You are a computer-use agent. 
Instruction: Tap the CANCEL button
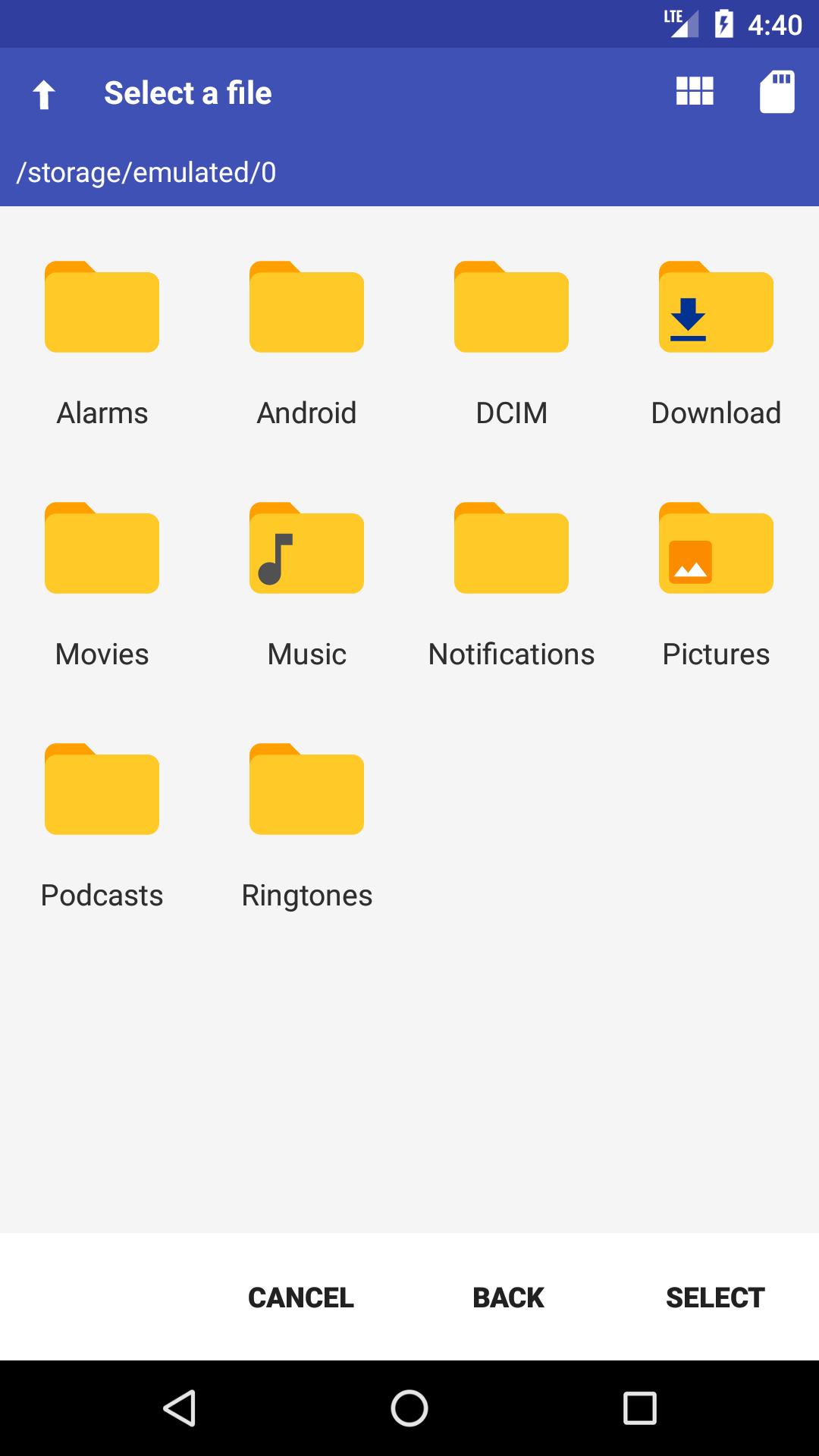301,1298
